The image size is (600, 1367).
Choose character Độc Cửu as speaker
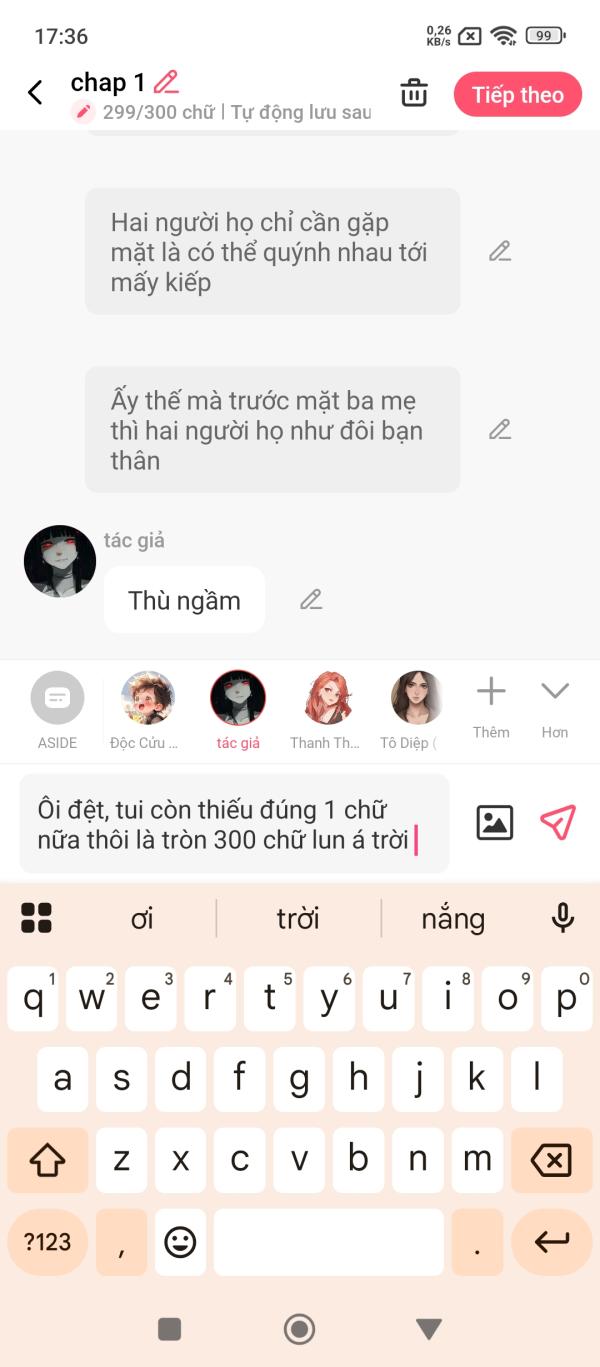coord(147,711)
